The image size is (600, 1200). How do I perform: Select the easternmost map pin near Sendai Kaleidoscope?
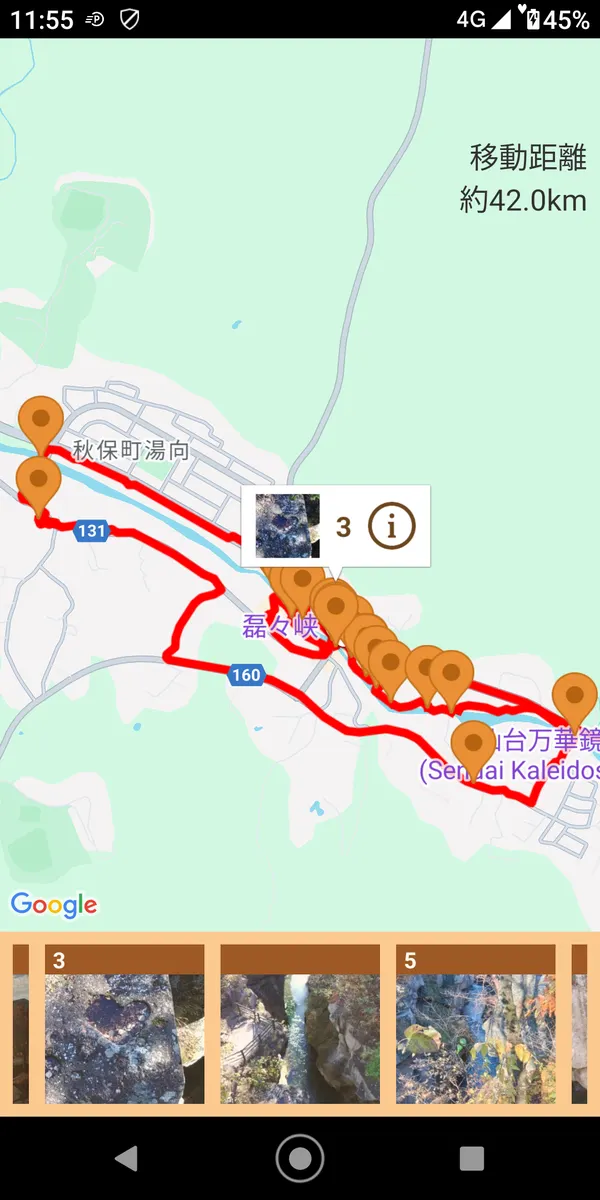[x=574, y=697]
